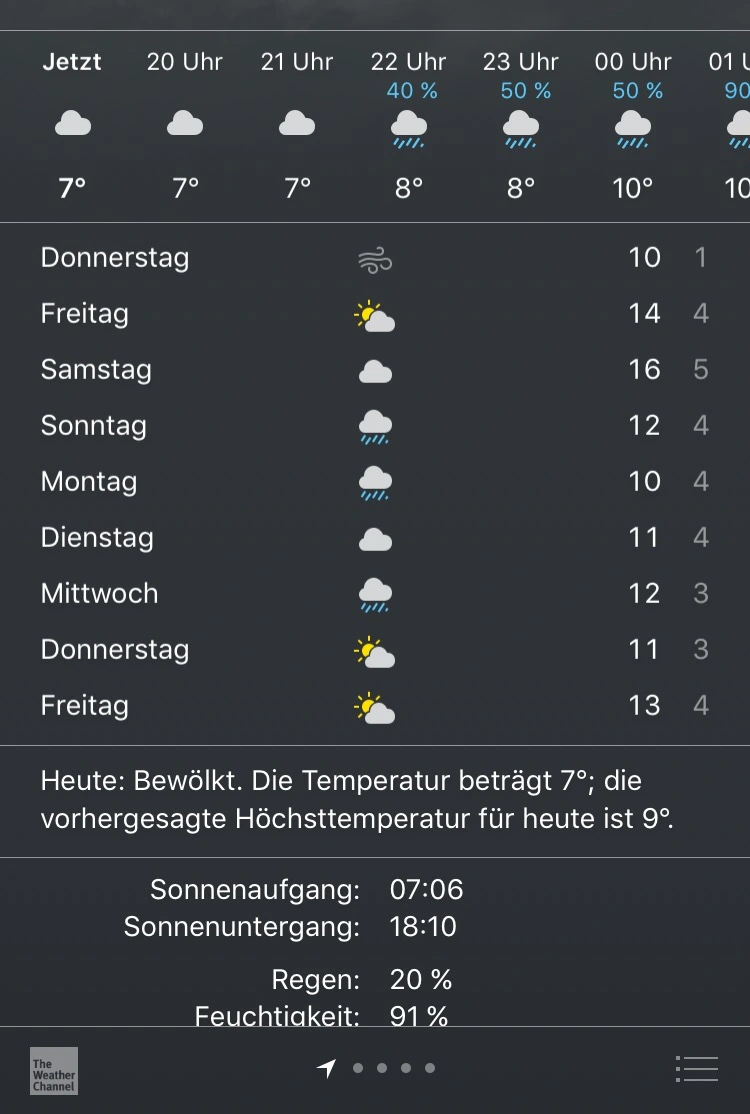This screenshot has width=750, height=1114.
Task: Open The Weather Channel link
Action: click(54, 1070)
